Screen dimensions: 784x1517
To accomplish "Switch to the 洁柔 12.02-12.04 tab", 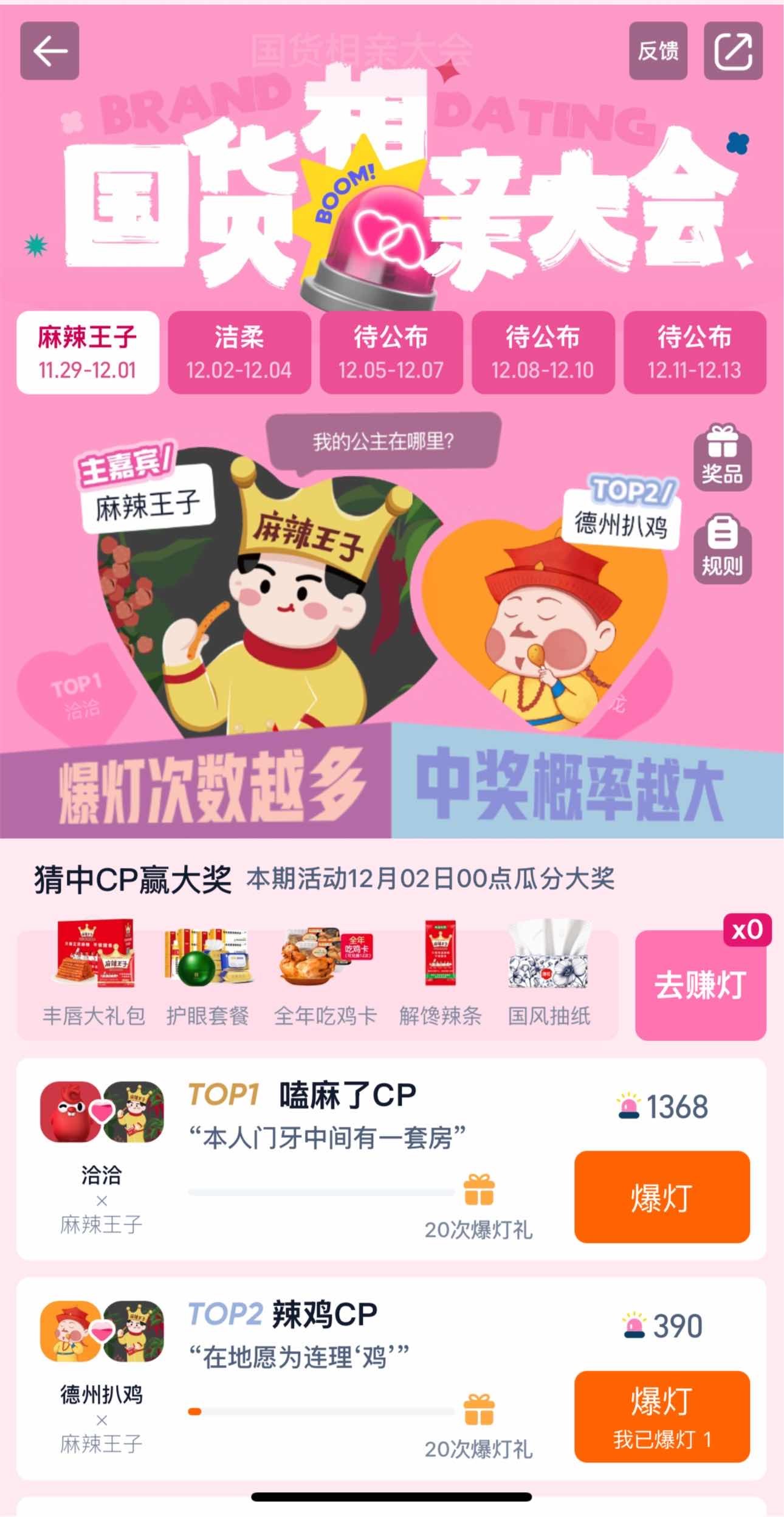I will [x=239, y=353].
